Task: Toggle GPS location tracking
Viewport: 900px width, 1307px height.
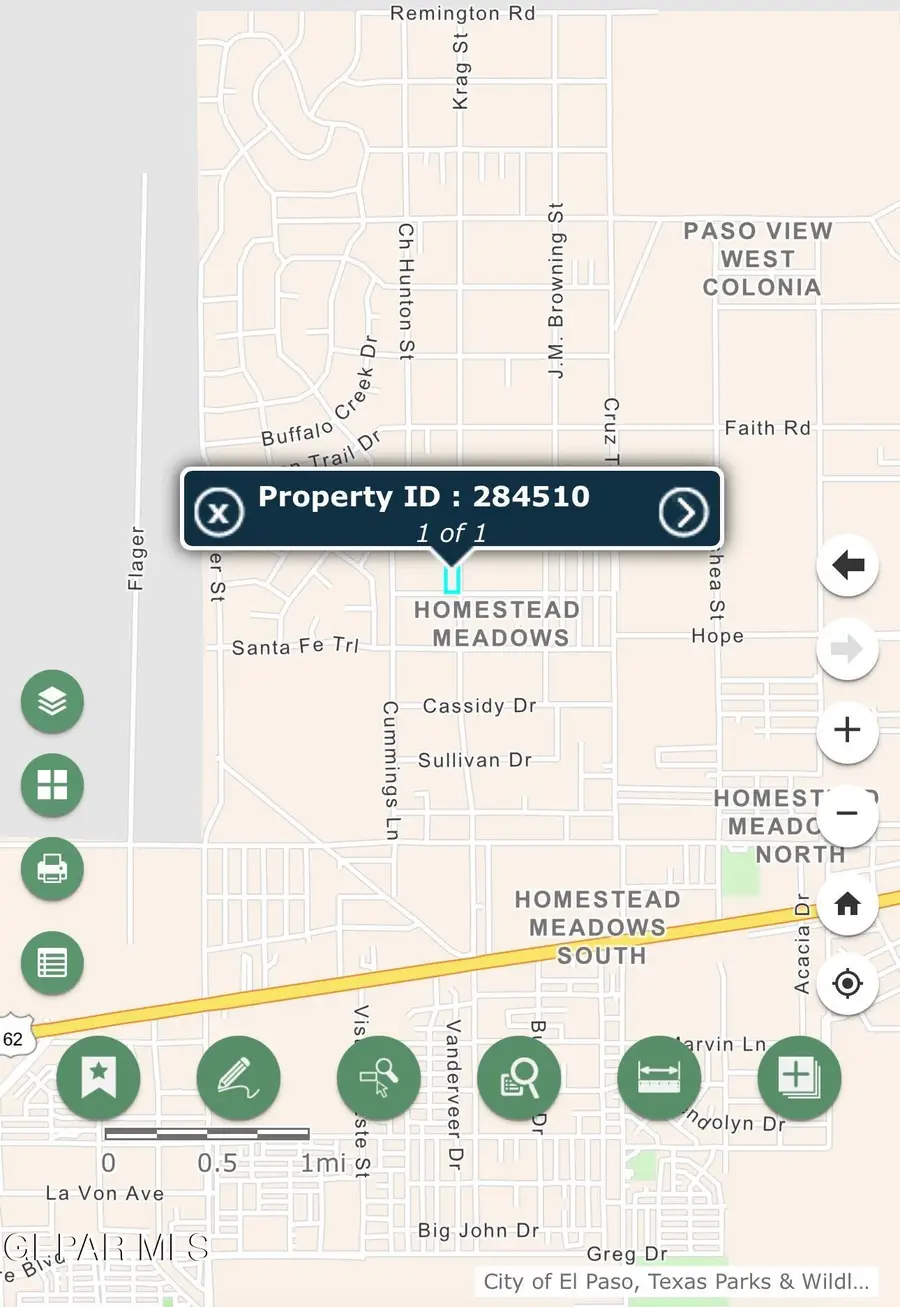Action: click(x=847, y=984)
